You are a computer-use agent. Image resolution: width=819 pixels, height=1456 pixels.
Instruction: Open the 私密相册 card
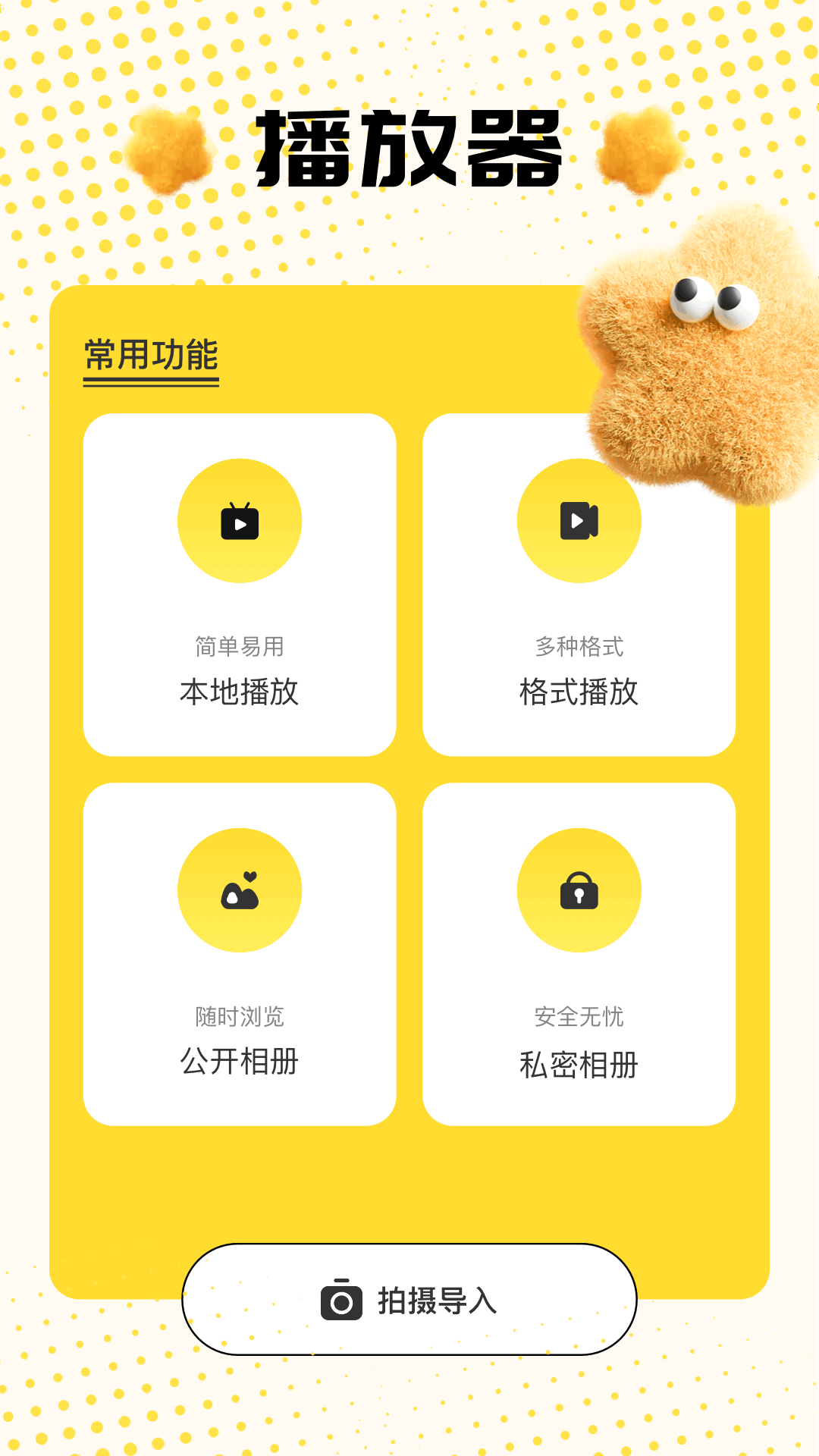[x=579, y=954]
